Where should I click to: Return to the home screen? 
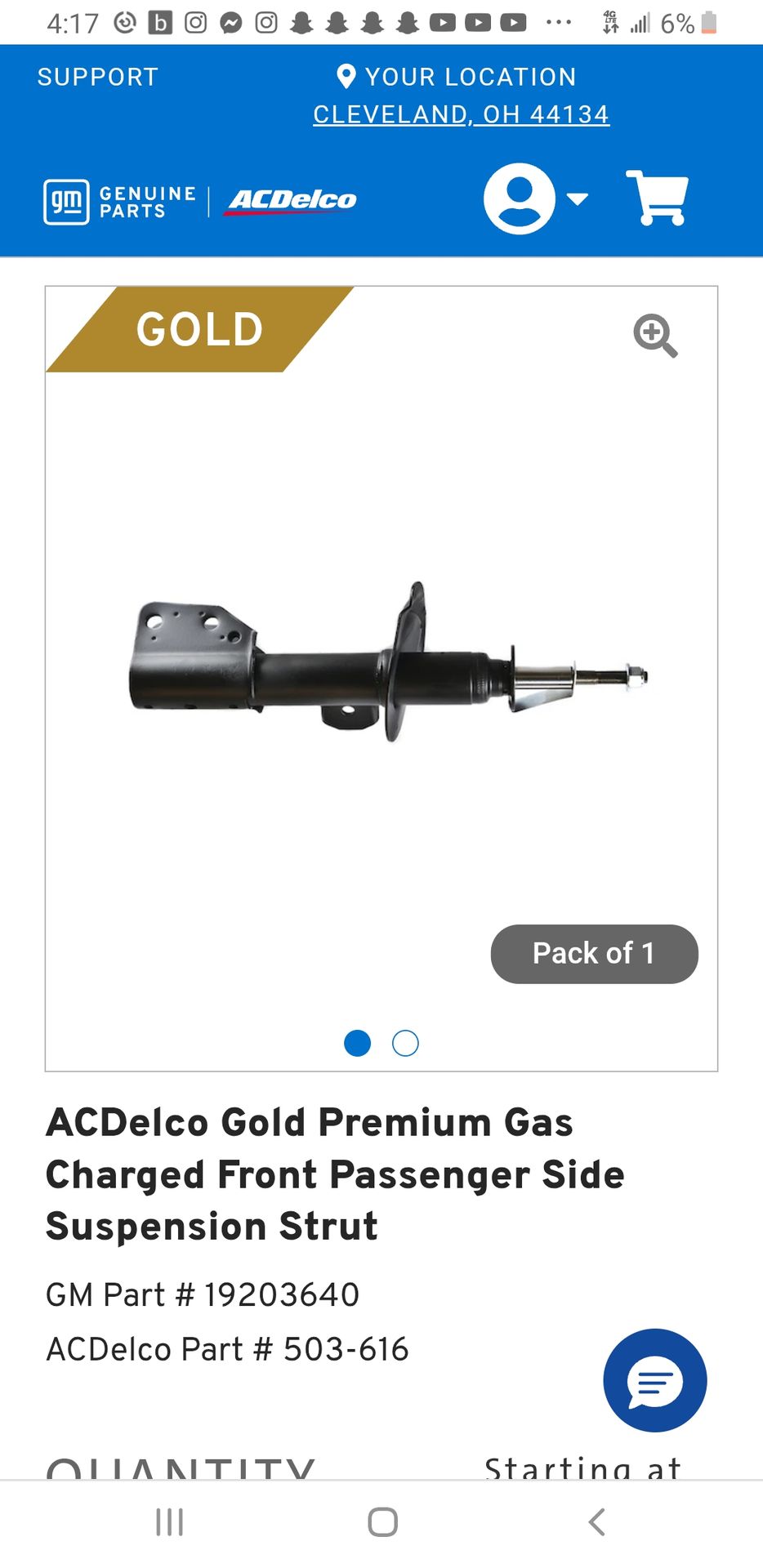pos(382,1522)
